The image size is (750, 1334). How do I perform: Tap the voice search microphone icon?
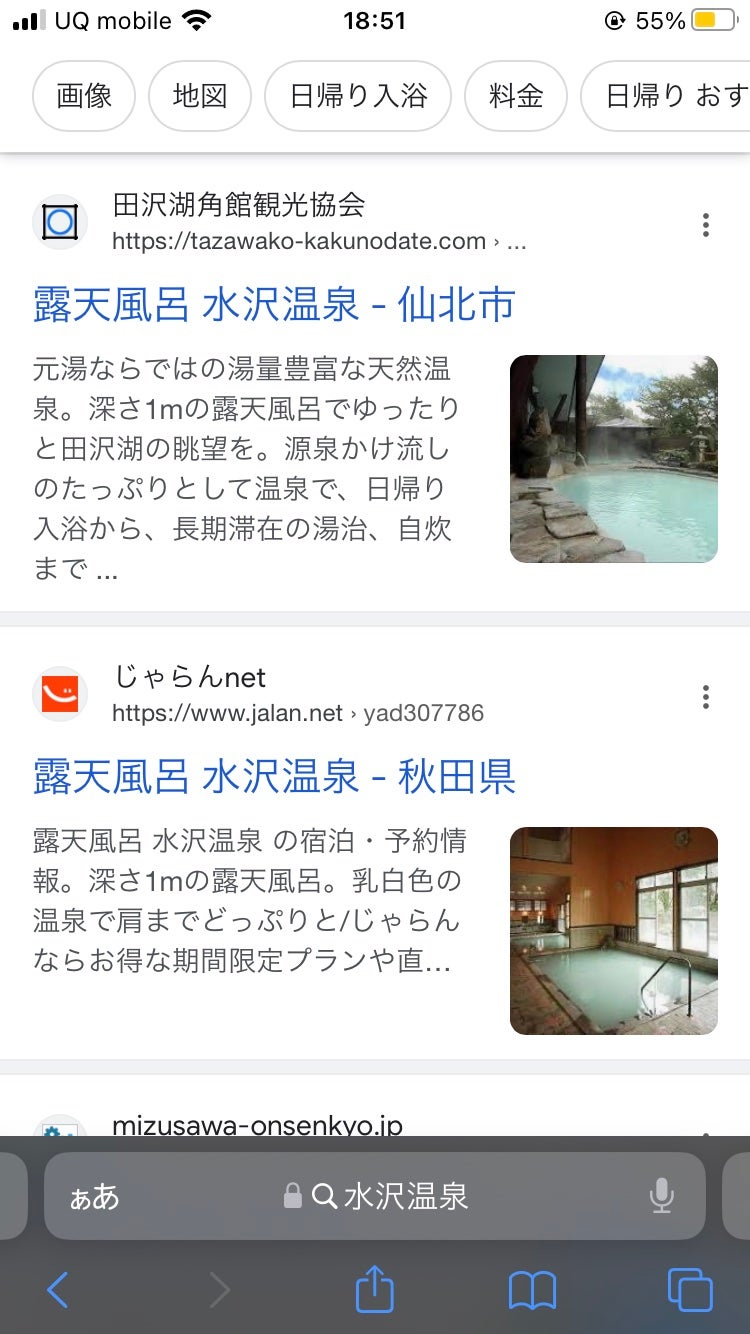[x=660, y=1196]
